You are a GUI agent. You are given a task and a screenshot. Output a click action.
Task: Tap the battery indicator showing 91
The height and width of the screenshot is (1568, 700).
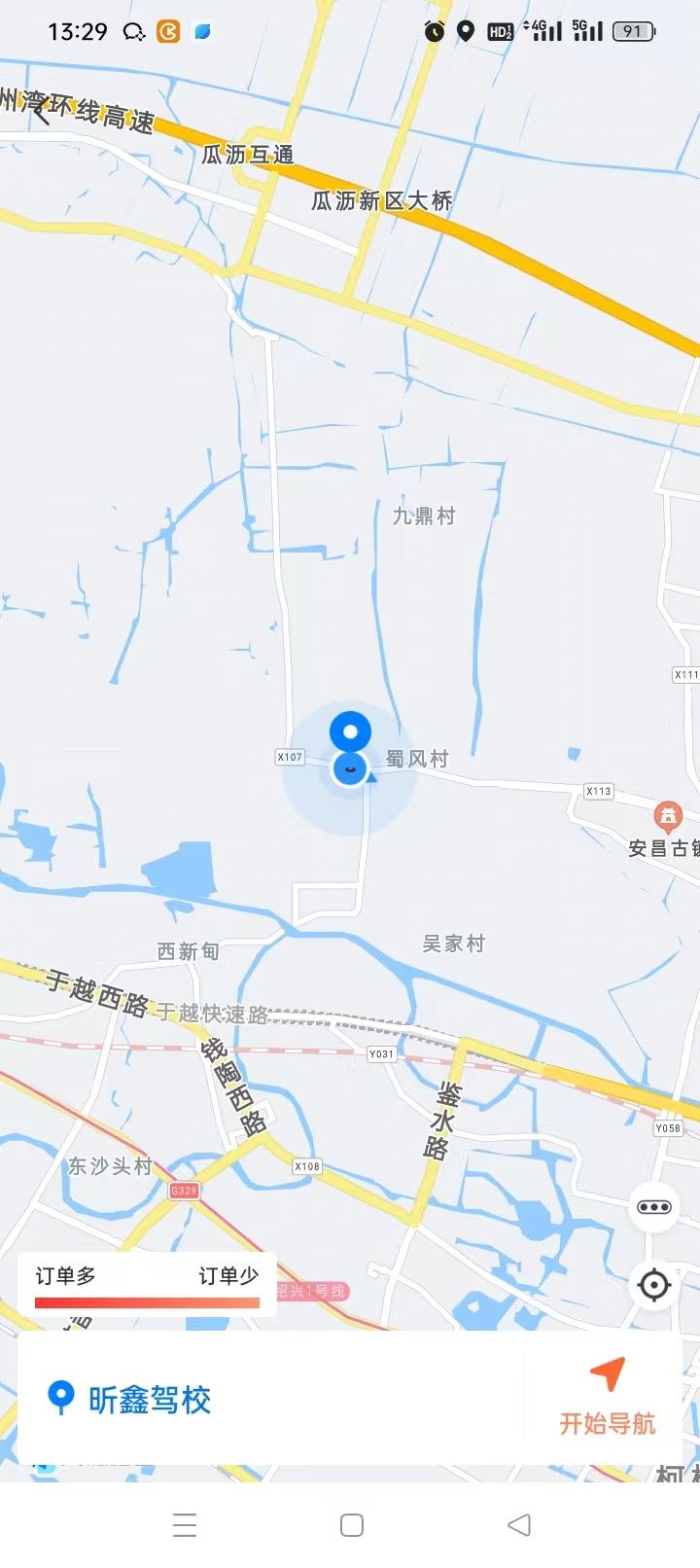tap(633, 30)
